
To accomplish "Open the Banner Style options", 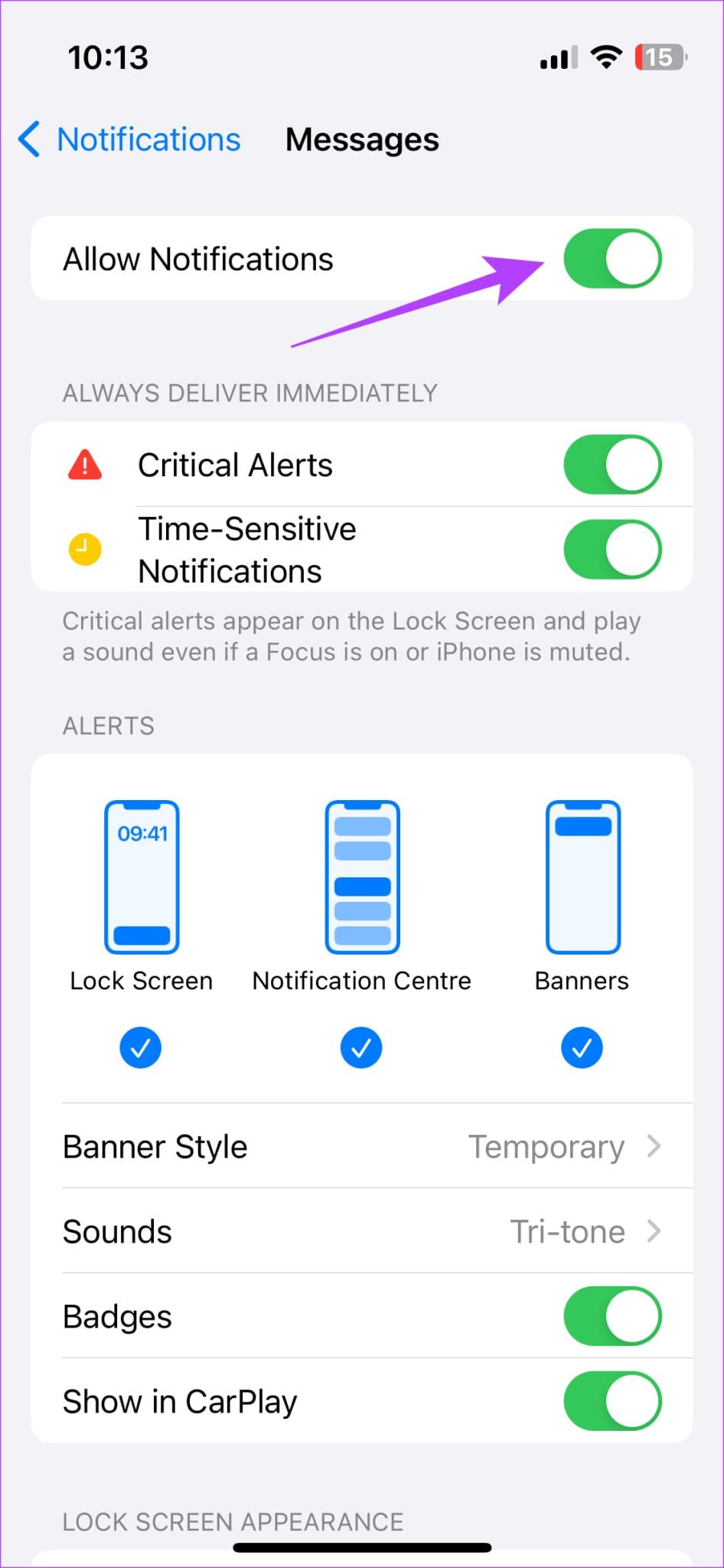I will pos(361,1146).
